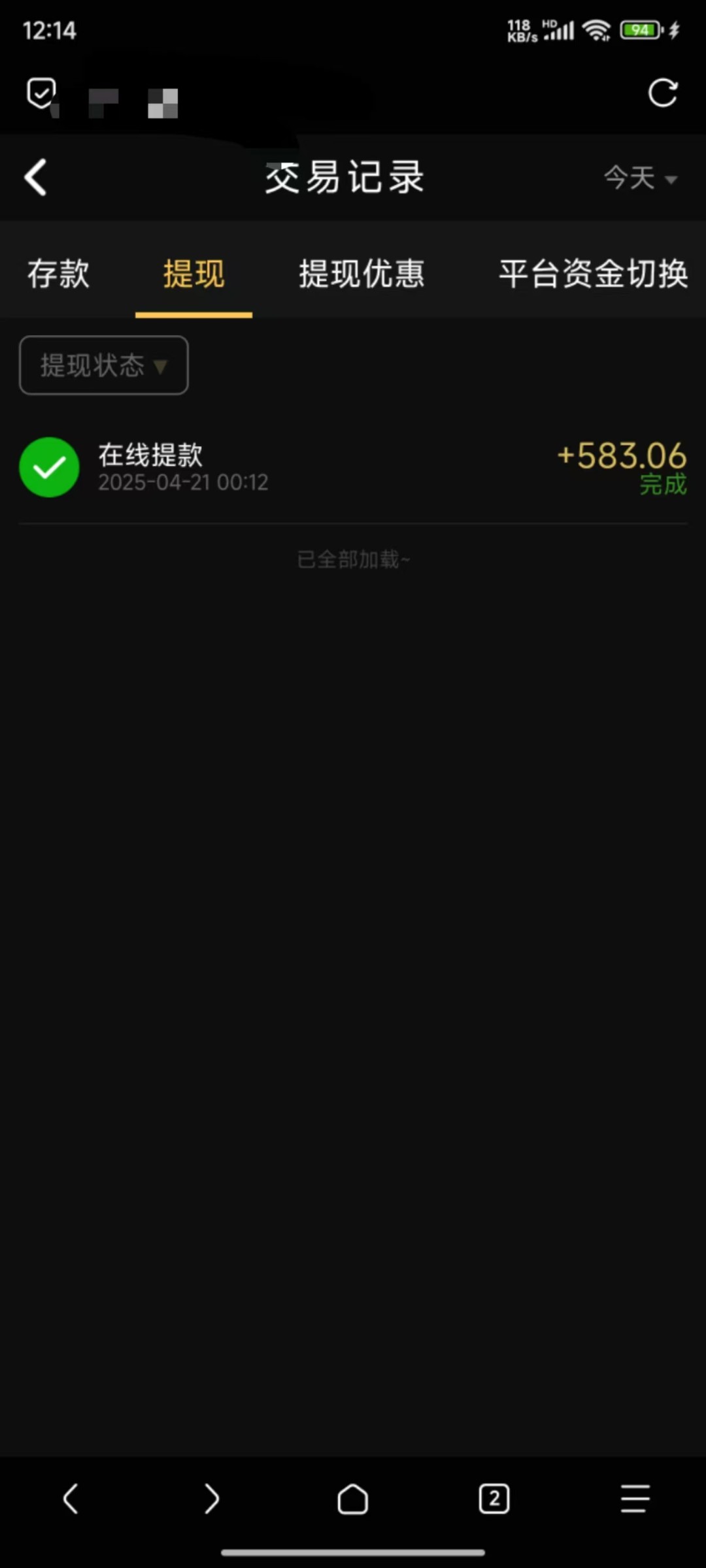Navigate forward in browser toolbar
The image size is (706, 1568).
(x=211, y=1498)
